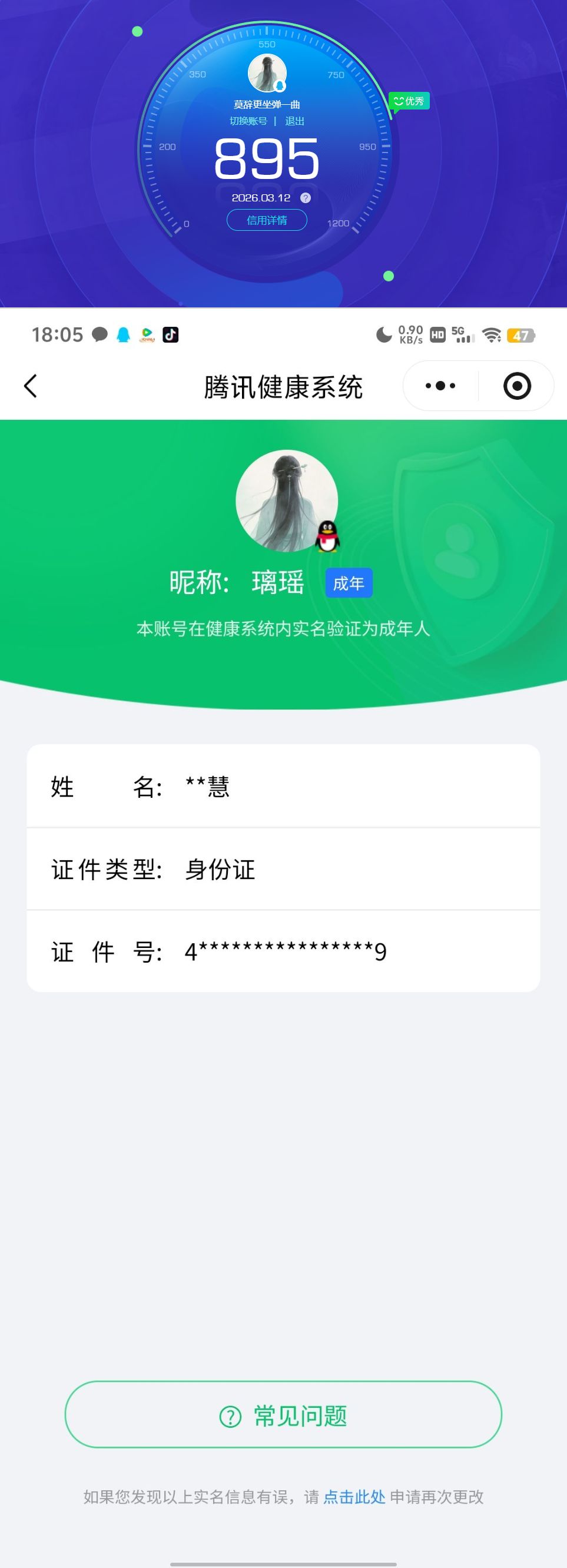Tap the question mark next to 2026.03.12
This screenshot has width=567, height=1568.
[306, 197]
